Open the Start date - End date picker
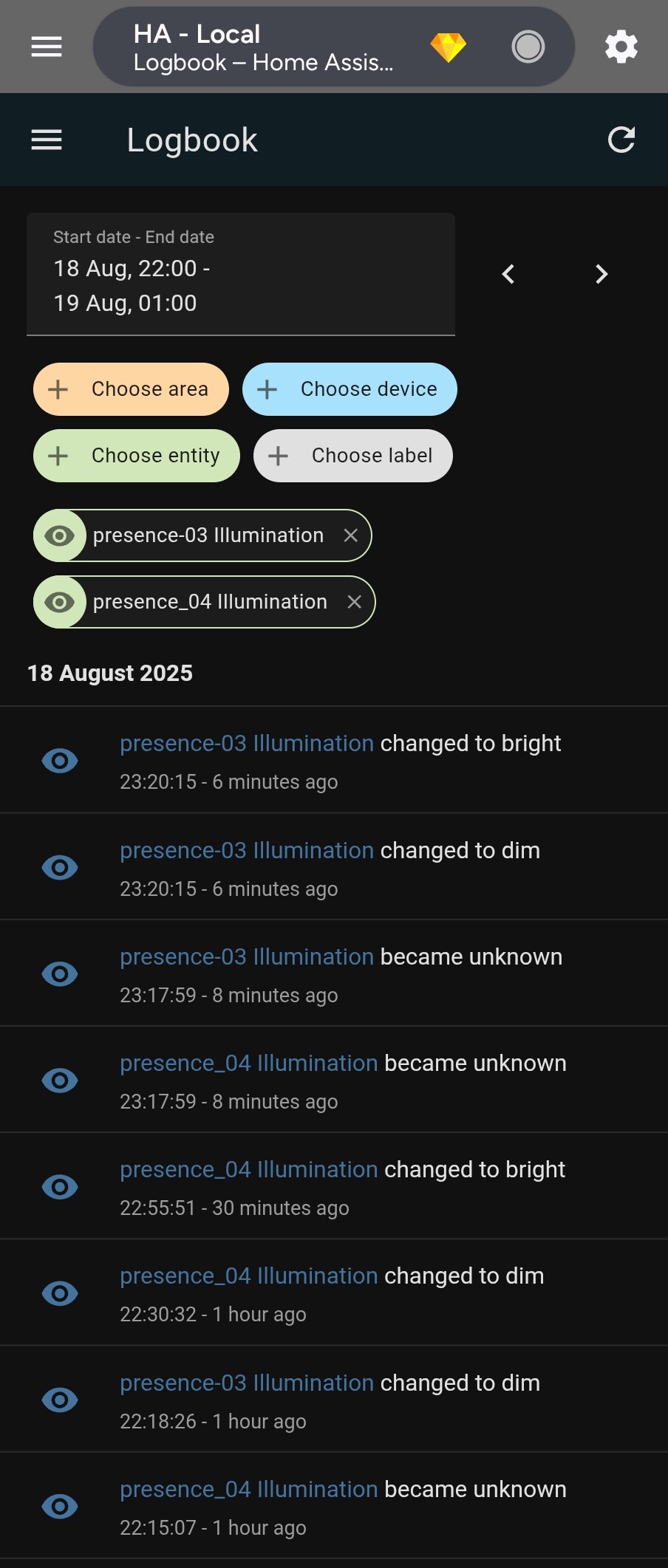 click(241, 274)
